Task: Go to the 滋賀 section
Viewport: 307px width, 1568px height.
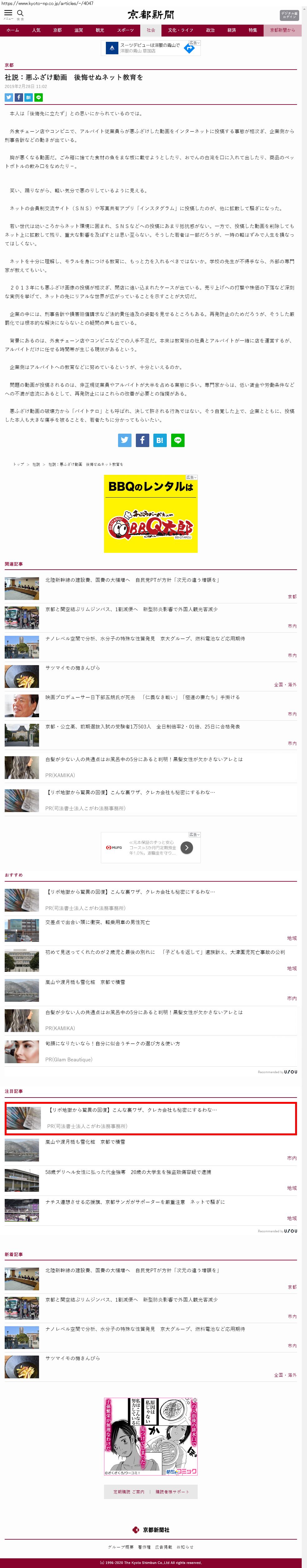Action: point(79,30)
